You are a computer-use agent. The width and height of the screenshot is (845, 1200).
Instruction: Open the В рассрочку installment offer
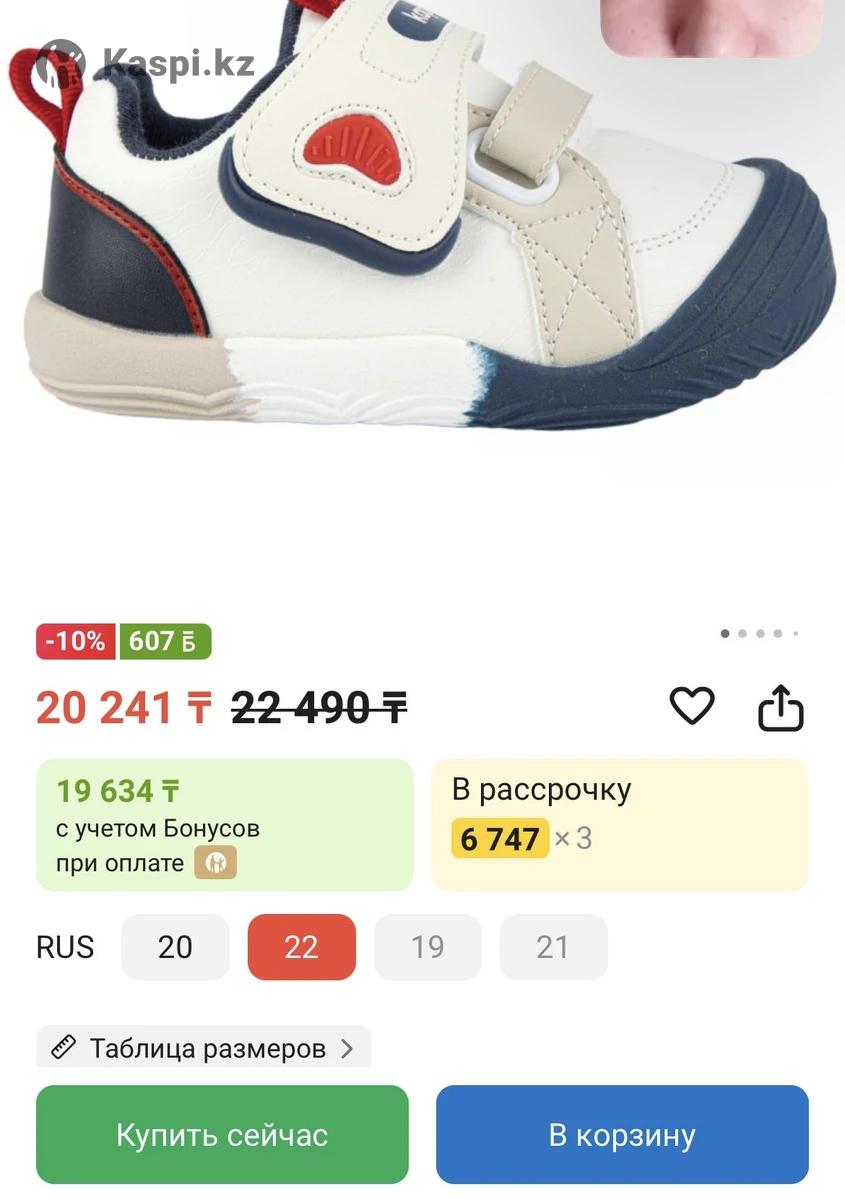(x=619, y=825)
